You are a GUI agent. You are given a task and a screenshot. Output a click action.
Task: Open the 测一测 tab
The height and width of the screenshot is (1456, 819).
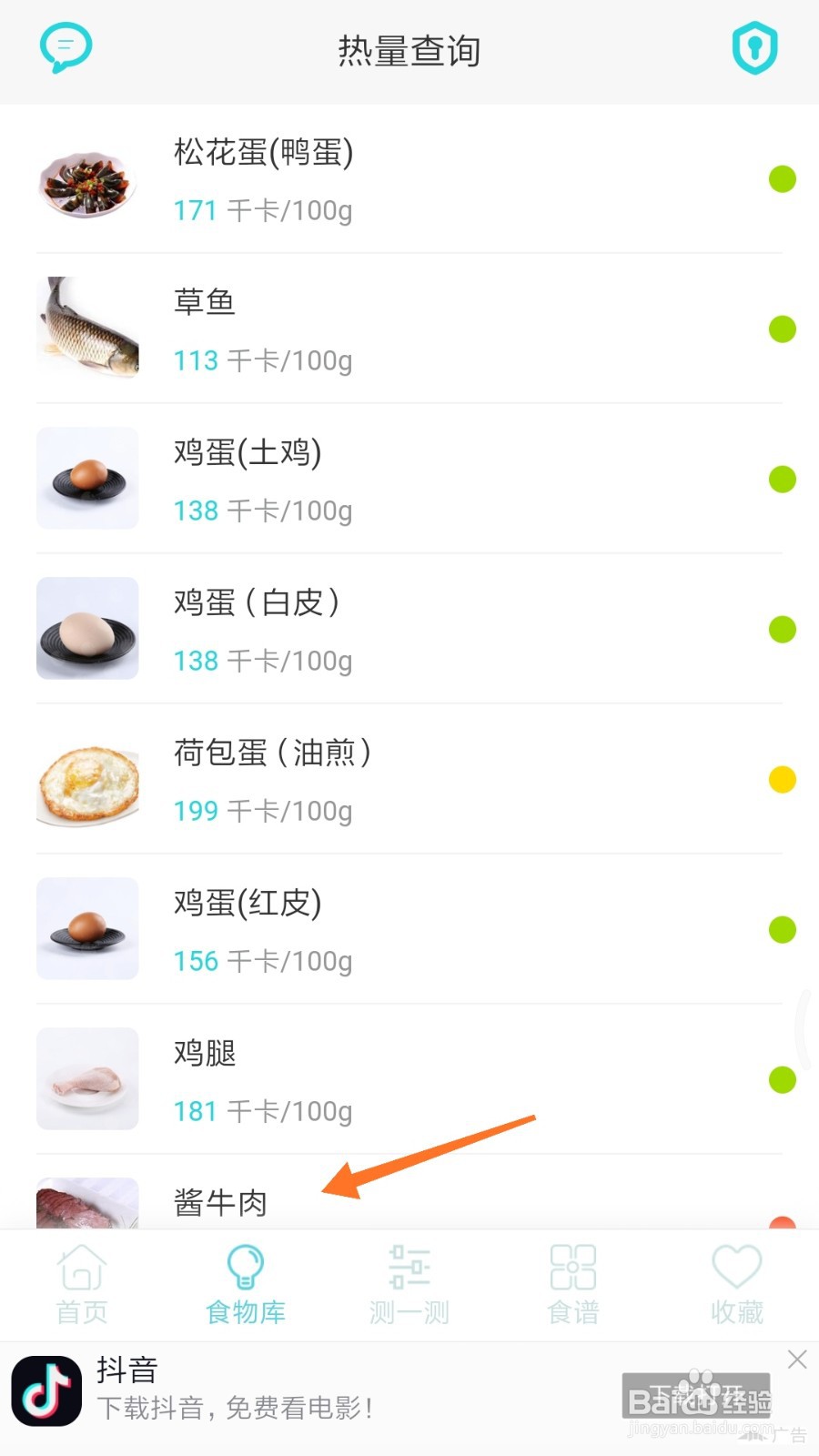409,1285
